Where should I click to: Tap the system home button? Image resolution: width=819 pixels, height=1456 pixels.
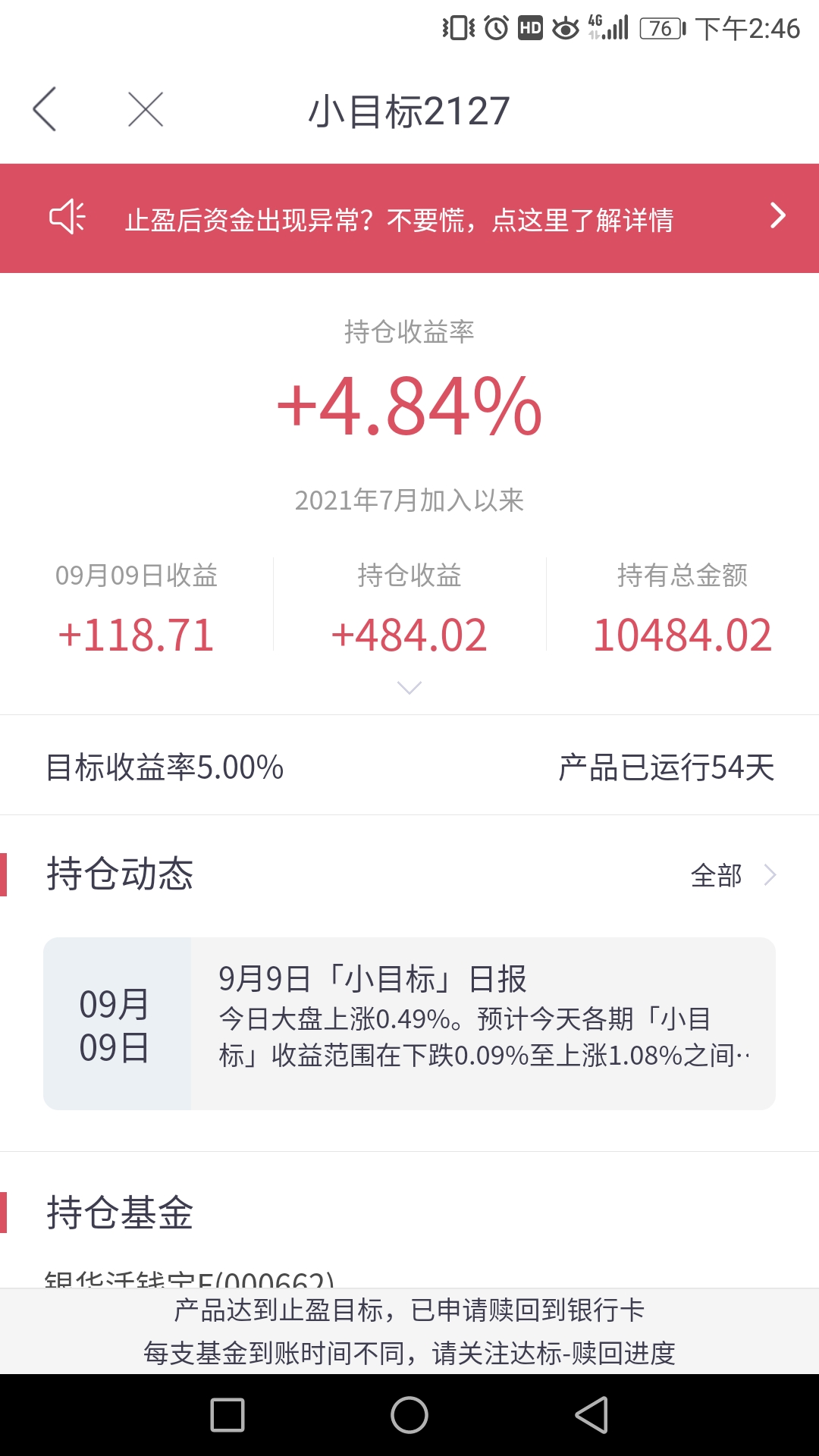pyautogui.click(x=409, y=1415)
